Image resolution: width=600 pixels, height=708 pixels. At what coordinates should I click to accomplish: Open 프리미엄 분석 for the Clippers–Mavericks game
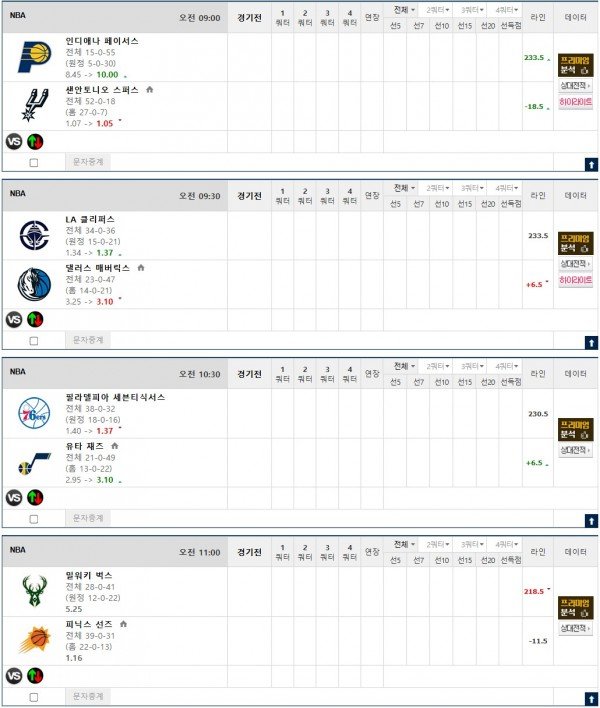(575, 243)
